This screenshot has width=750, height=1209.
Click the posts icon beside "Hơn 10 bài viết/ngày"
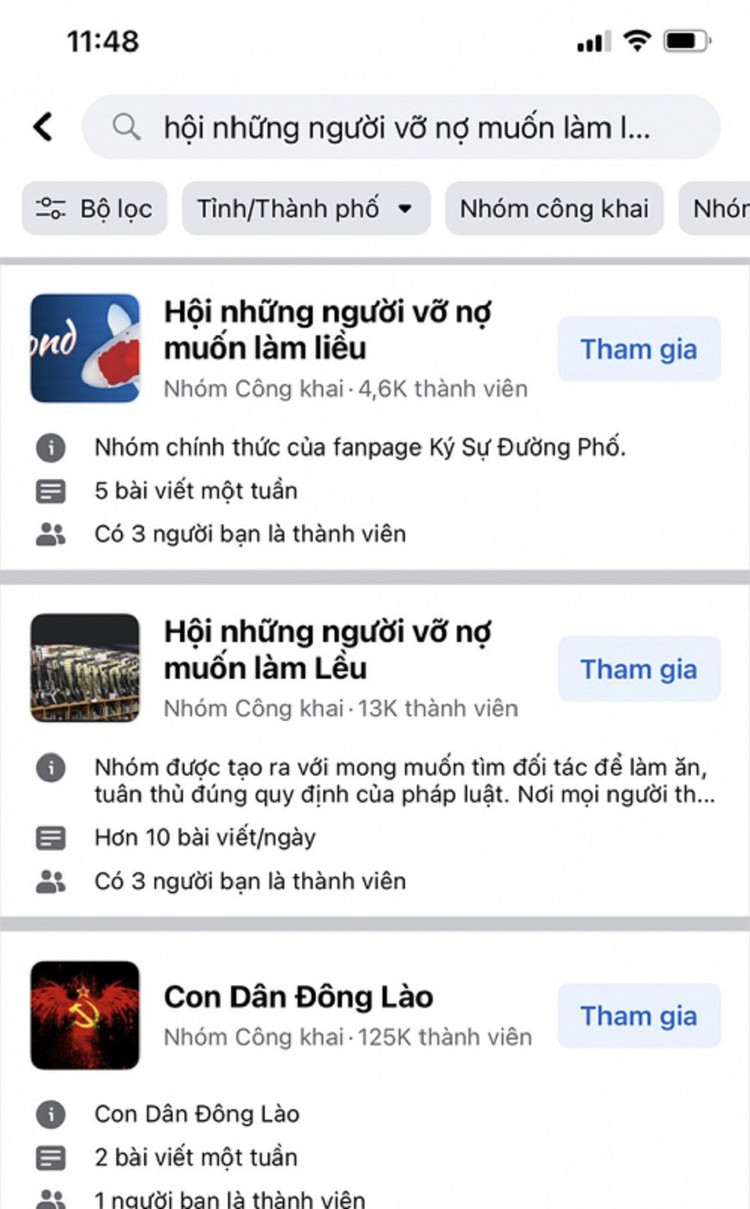pyautogui.click(x=50, y=837)
